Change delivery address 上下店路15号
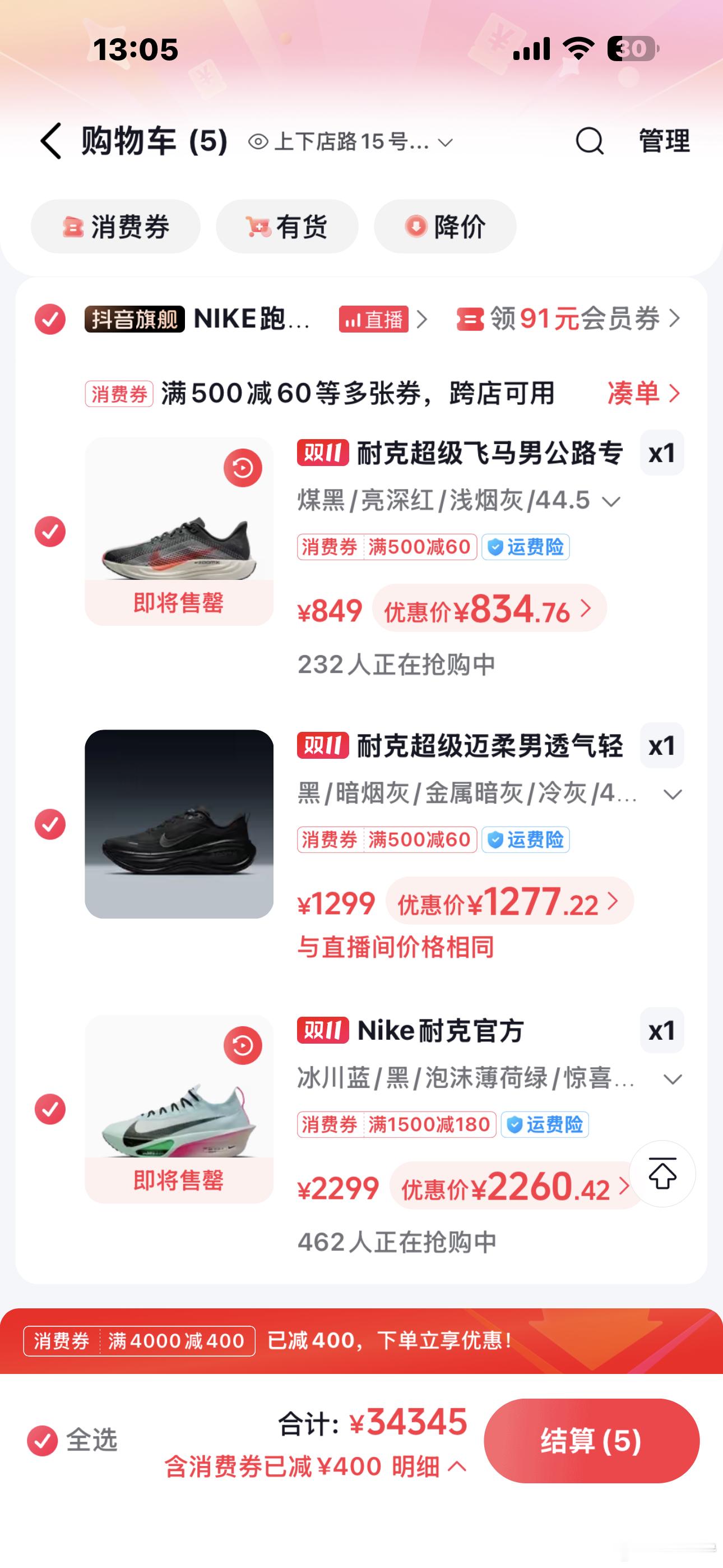This screenshot has width=723, height=1568. (351, 142)
